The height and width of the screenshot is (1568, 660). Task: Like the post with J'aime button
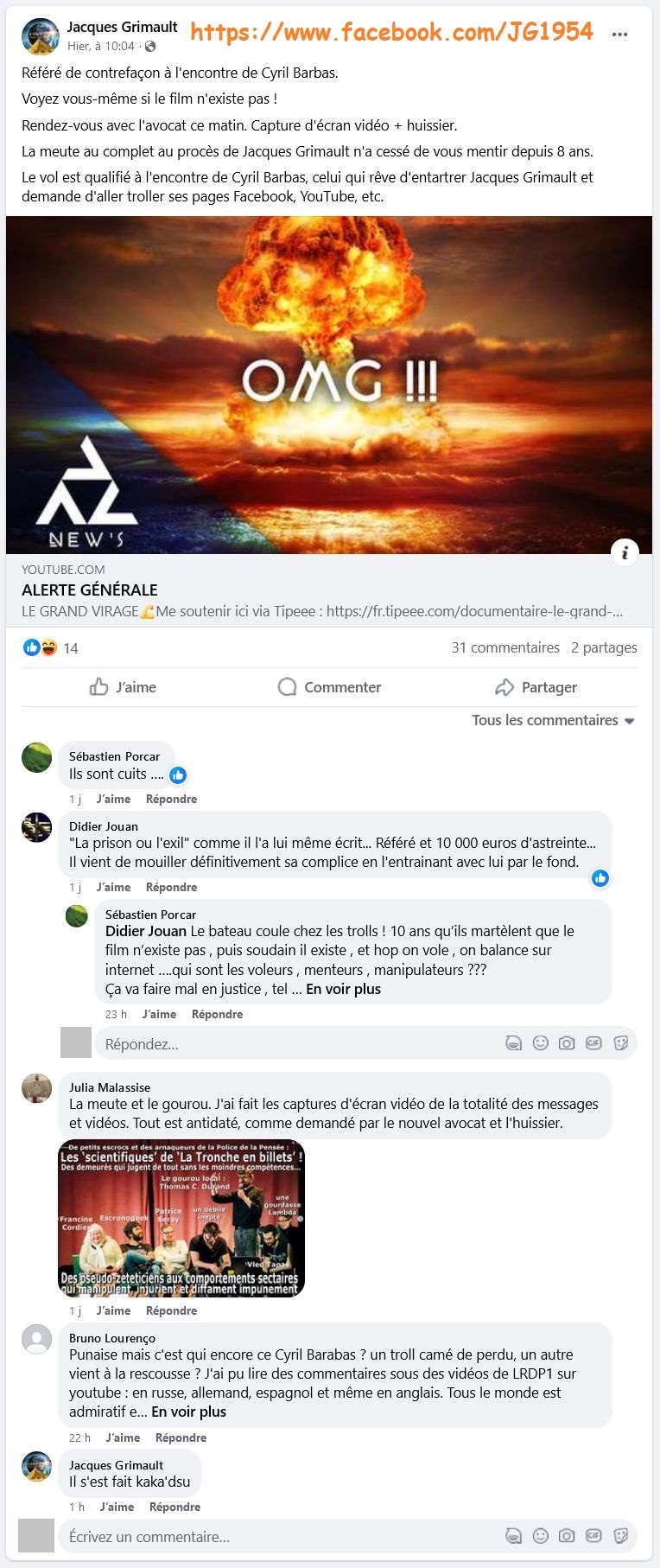pyautogui.click(x=124, y=687)
